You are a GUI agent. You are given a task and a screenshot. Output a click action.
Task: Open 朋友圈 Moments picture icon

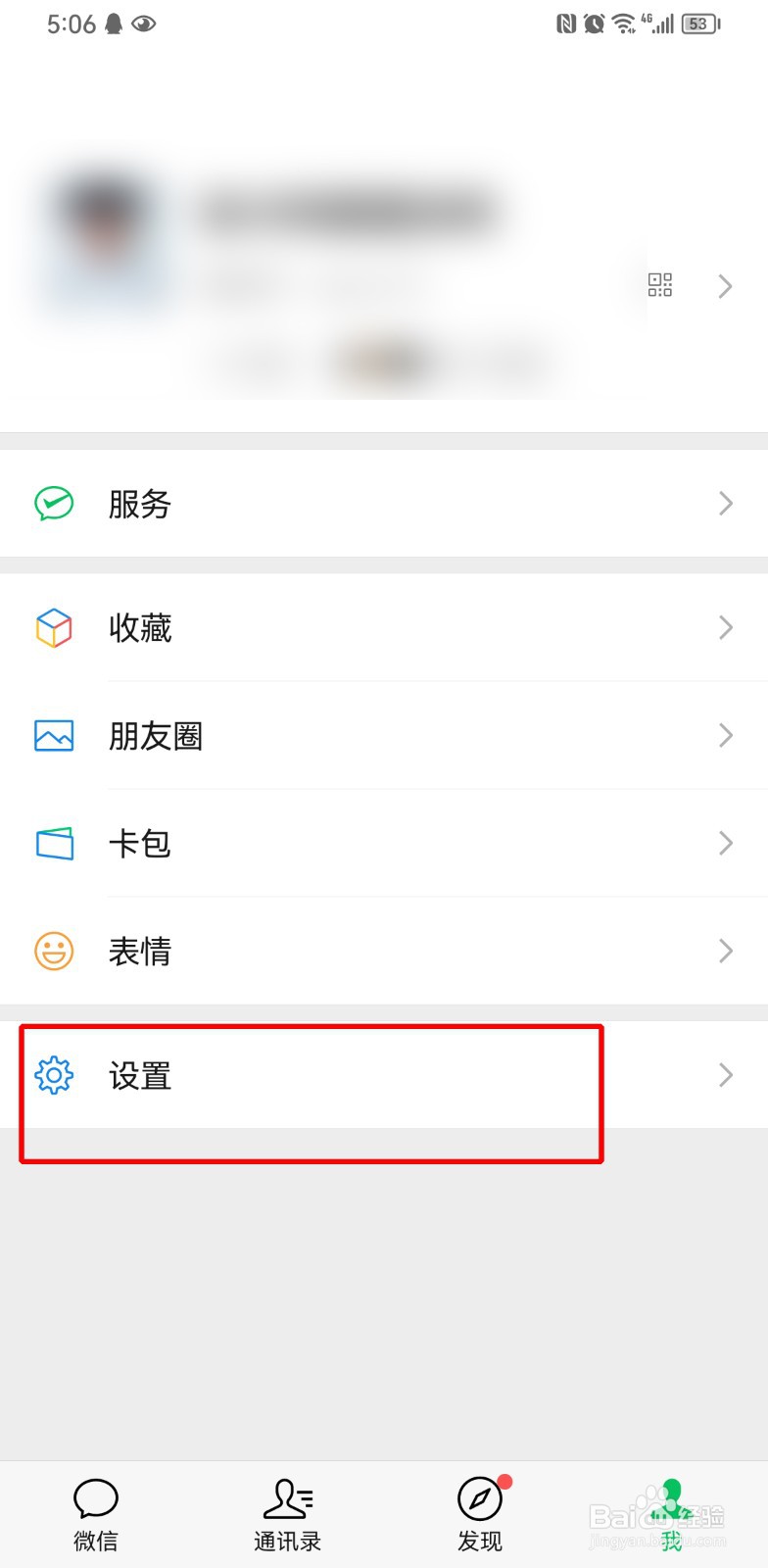tap(54, 736)
